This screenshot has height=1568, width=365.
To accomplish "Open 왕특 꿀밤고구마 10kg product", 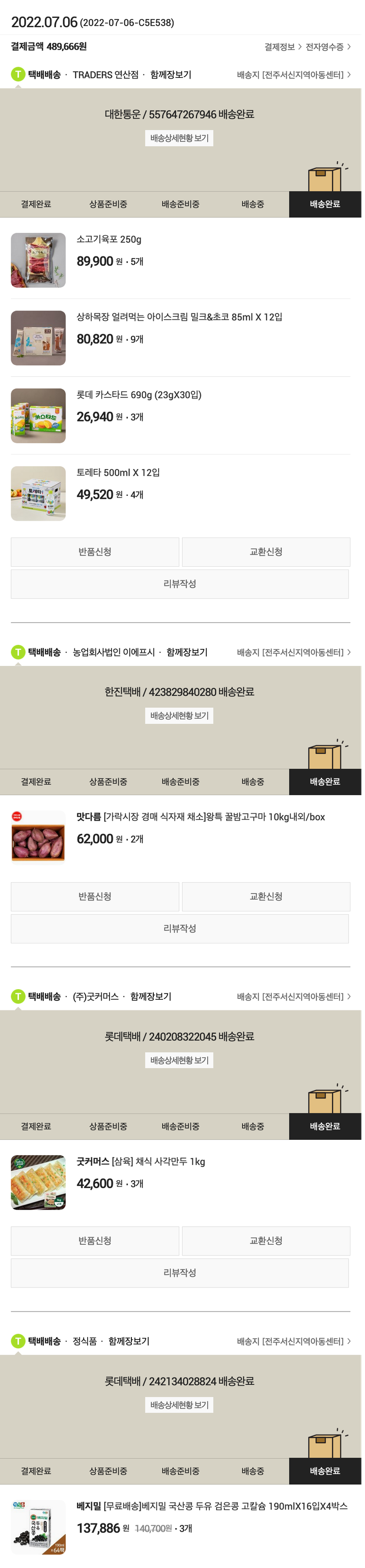I will coord(201,817).
